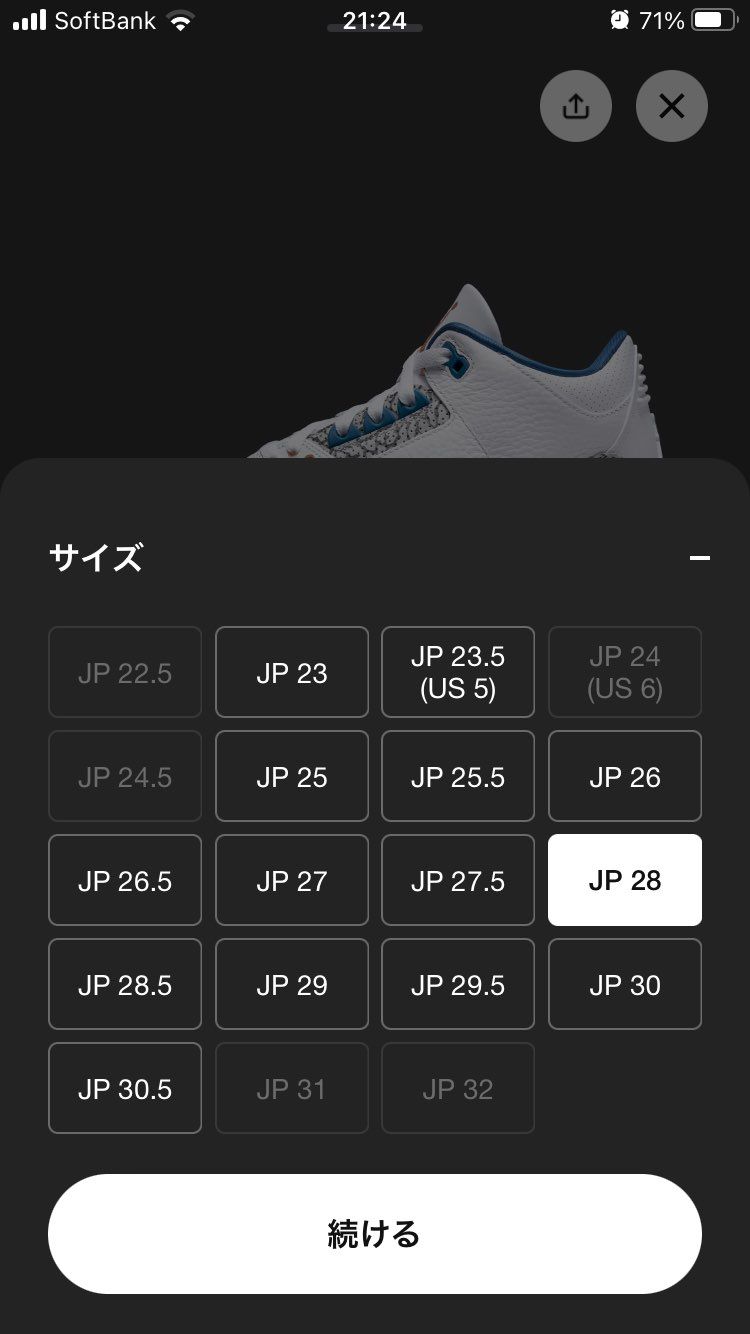Select size JP 30.5
750x1334 pixels.
tap(125, 1088)
